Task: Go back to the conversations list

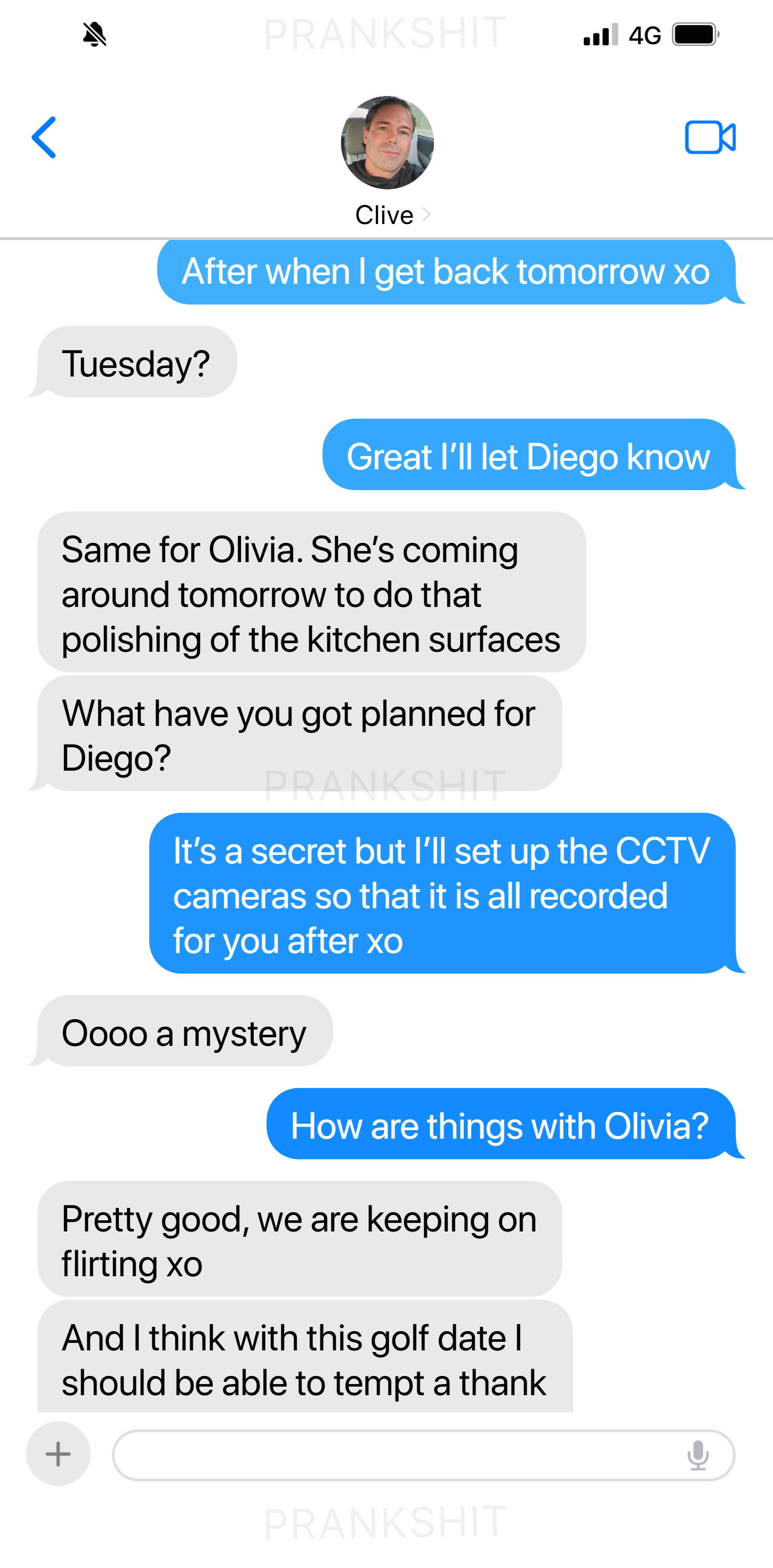Action: point(44,138)
